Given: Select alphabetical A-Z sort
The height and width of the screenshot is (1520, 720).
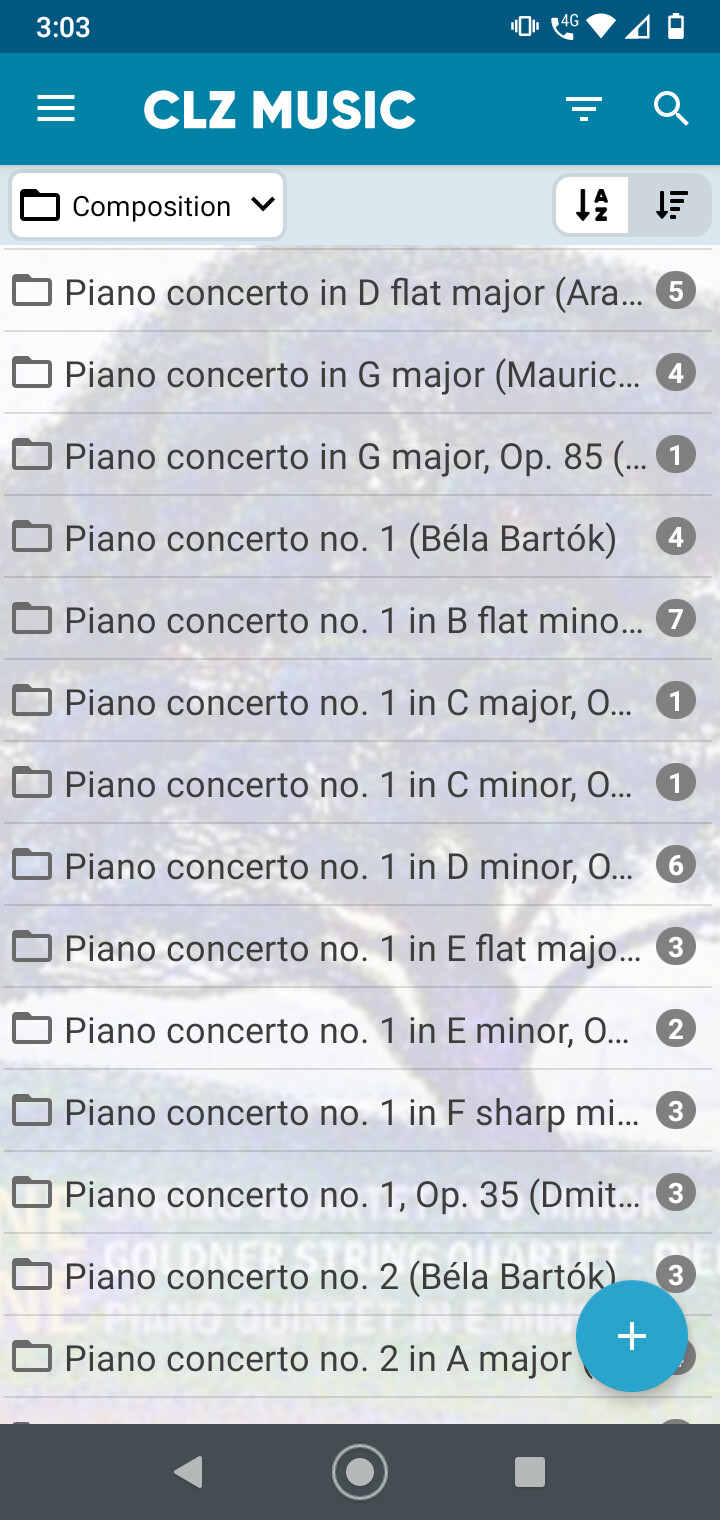Looking at the screenshot, I should click(592, 206).
